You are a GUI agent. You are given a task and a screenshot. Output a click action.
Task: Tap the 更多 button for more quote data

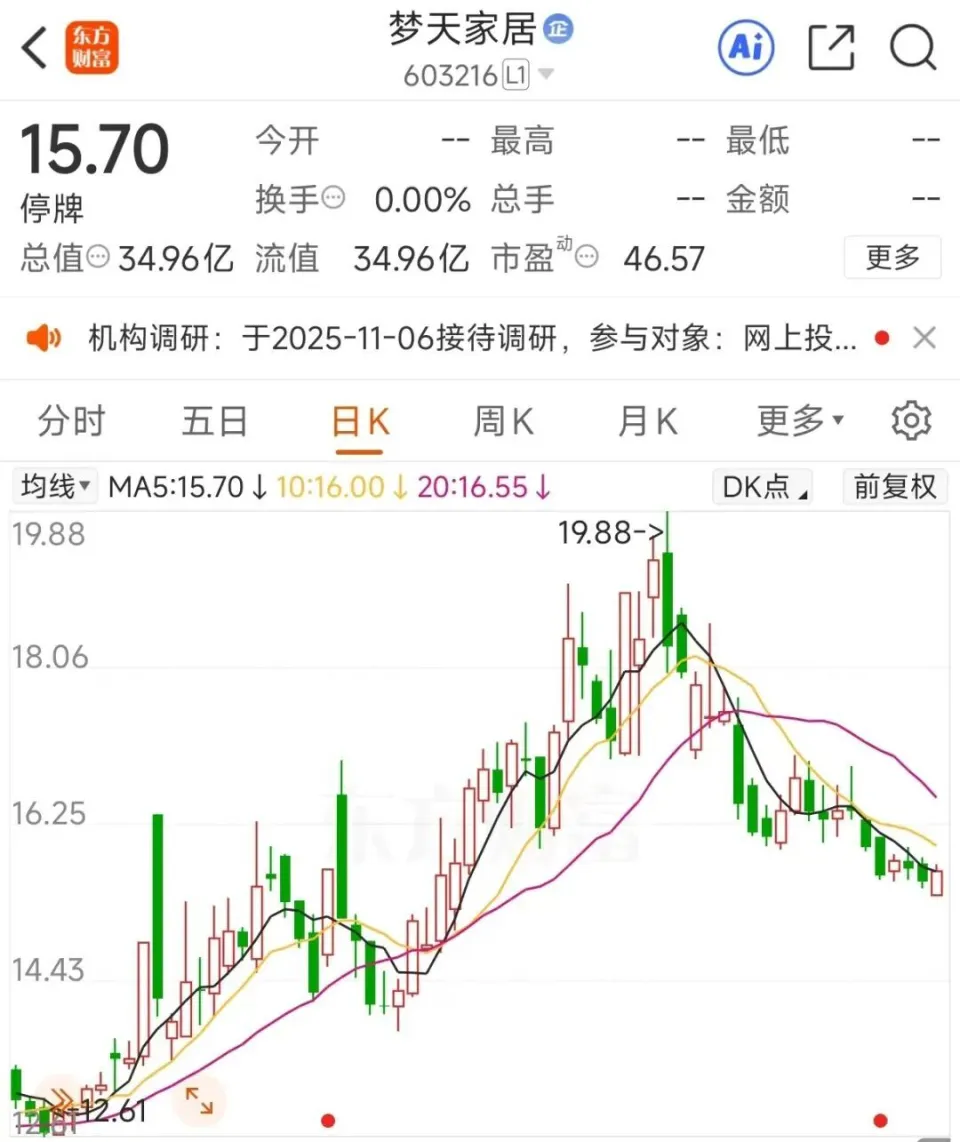(892, 258)
